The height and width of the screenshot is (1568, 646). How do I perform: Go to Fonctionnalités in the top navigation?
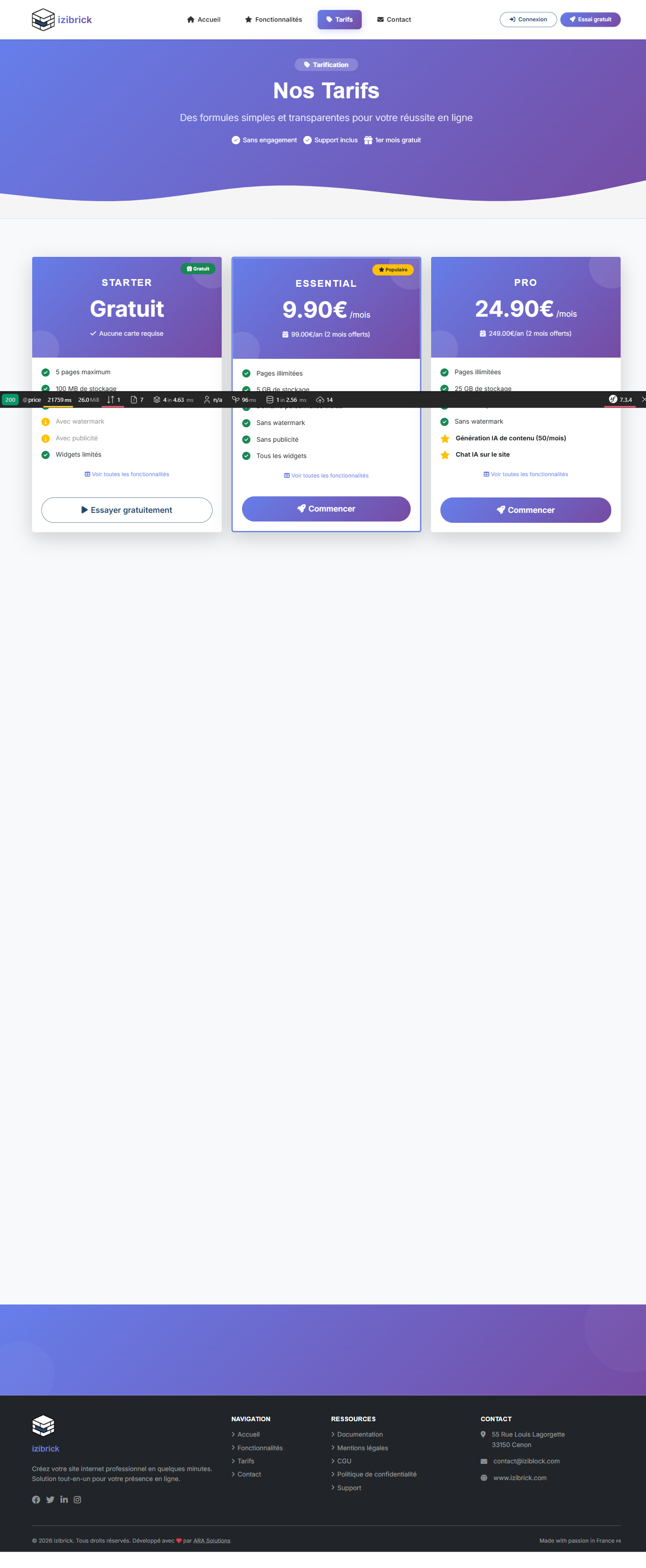pos(273,19)
